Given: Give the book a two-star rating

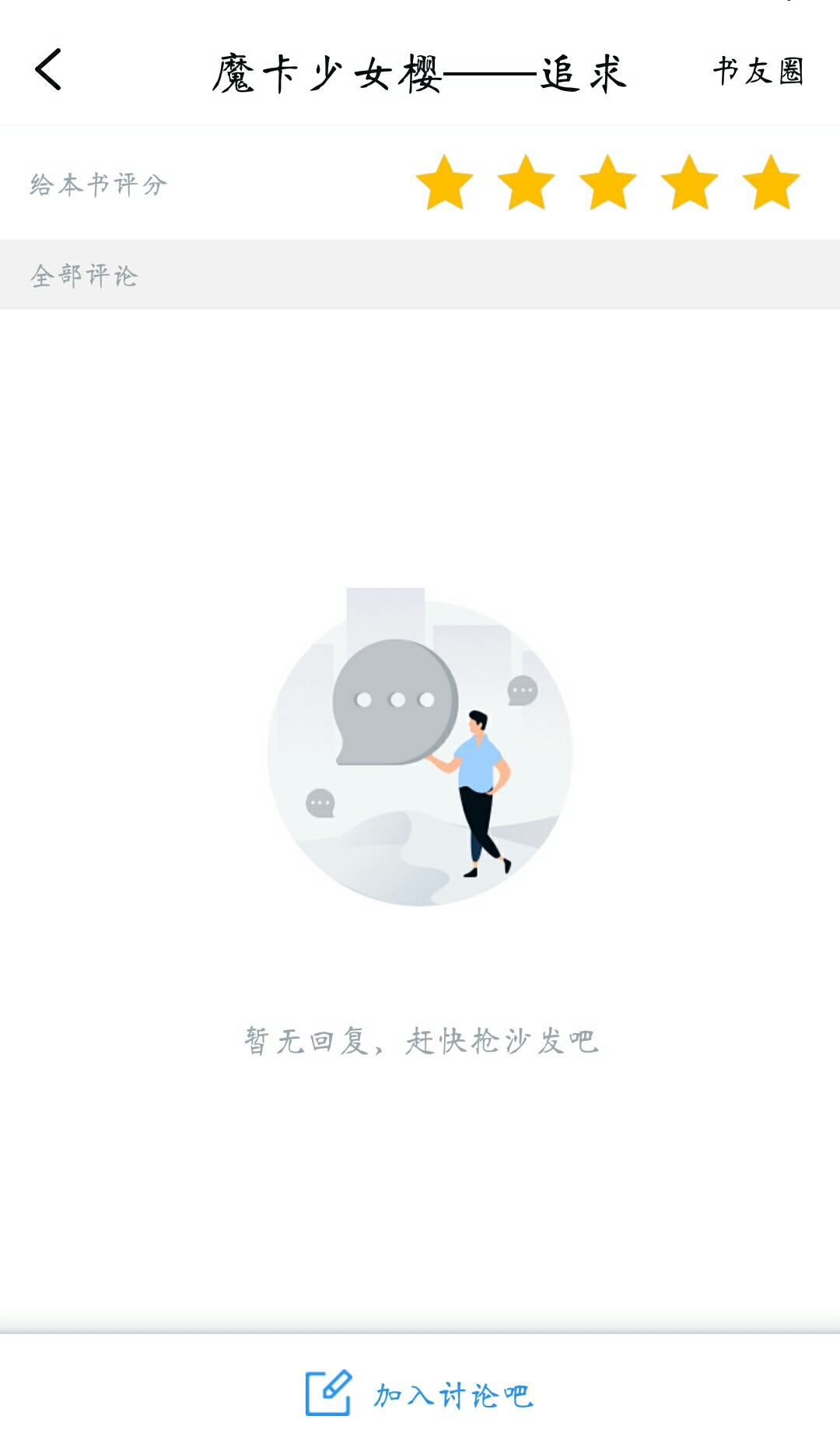Looking at the screenshot, I should (526, 184).
